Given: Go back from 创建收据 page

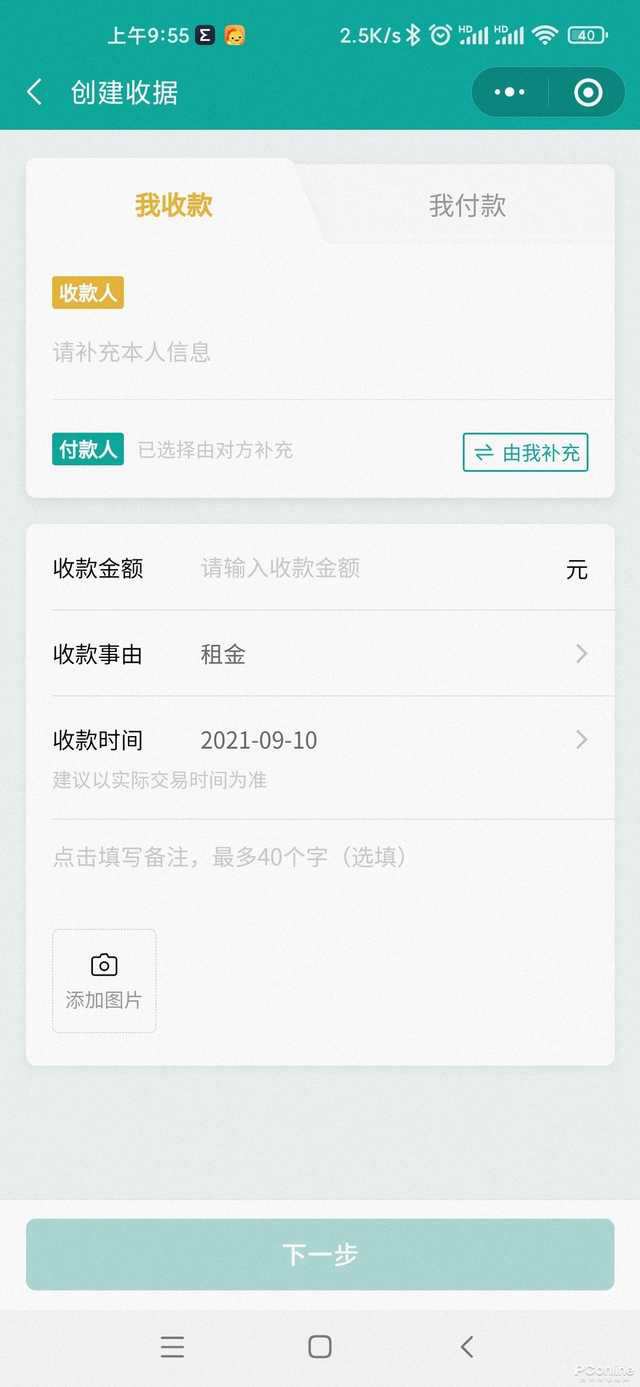Looking at the screenshot, I should coord(34,93).
